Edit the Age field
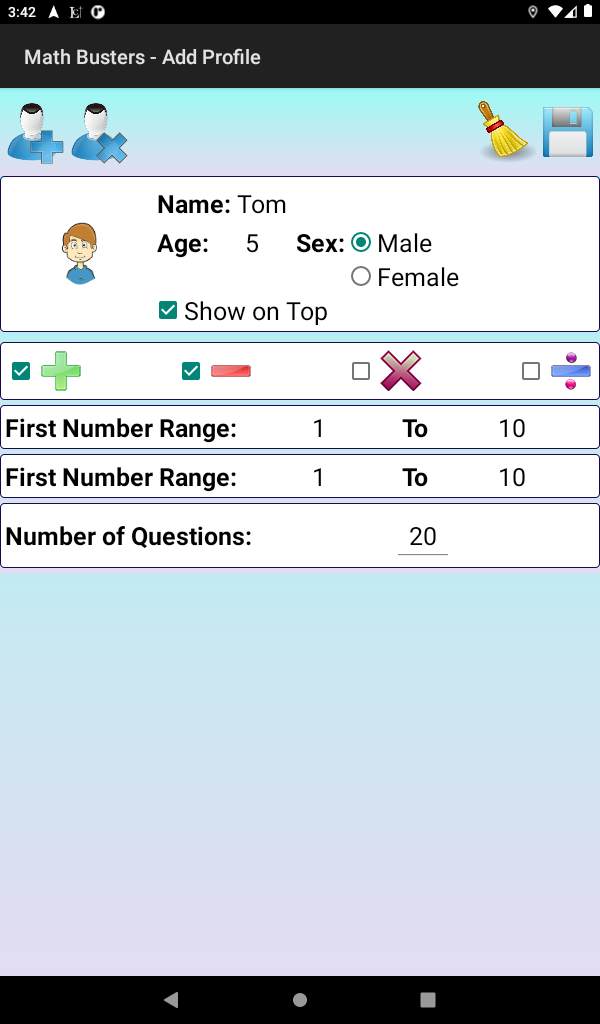 click(252, 244)
